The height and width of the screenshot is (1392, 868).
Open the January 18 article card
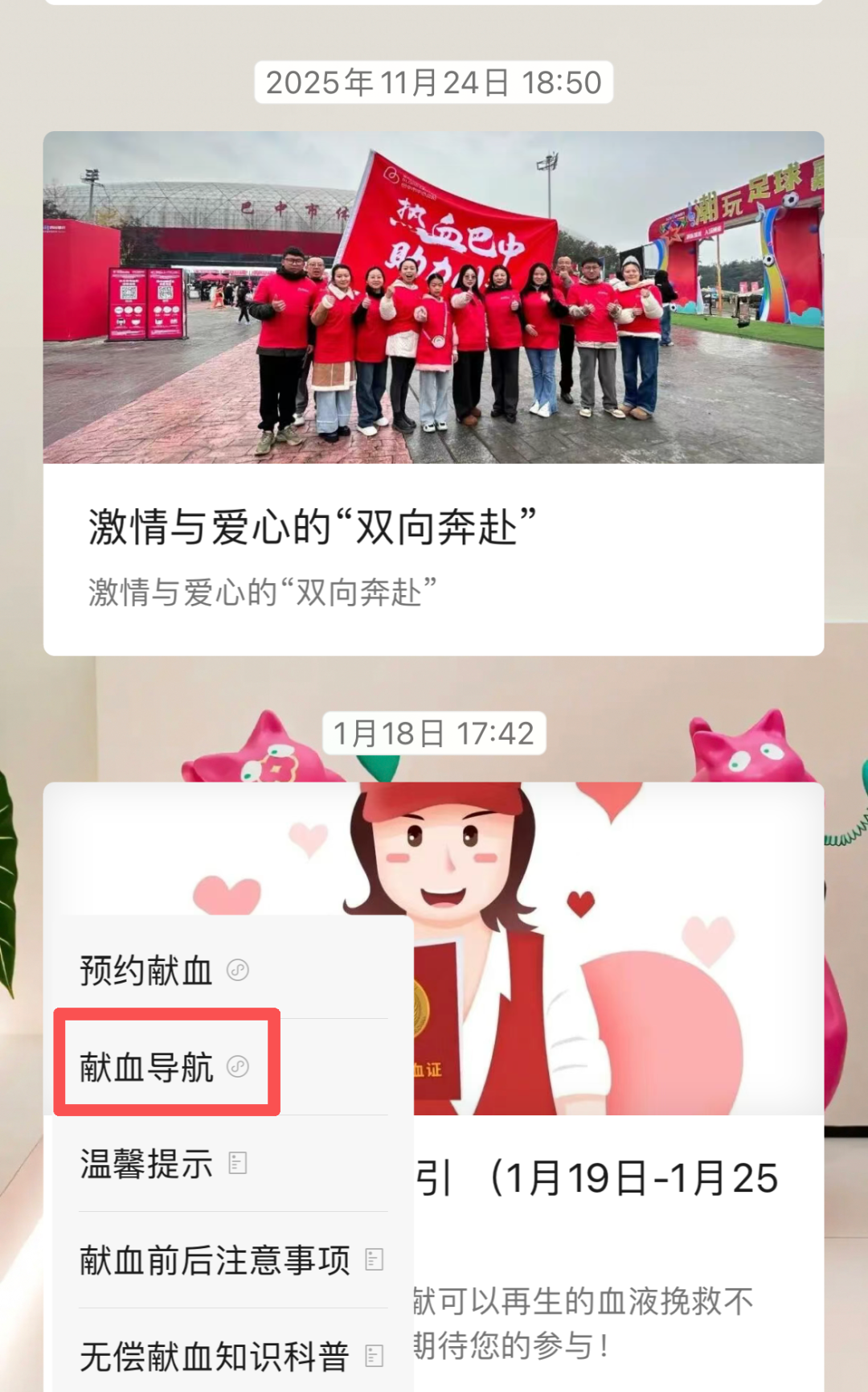coord(619,1179)
